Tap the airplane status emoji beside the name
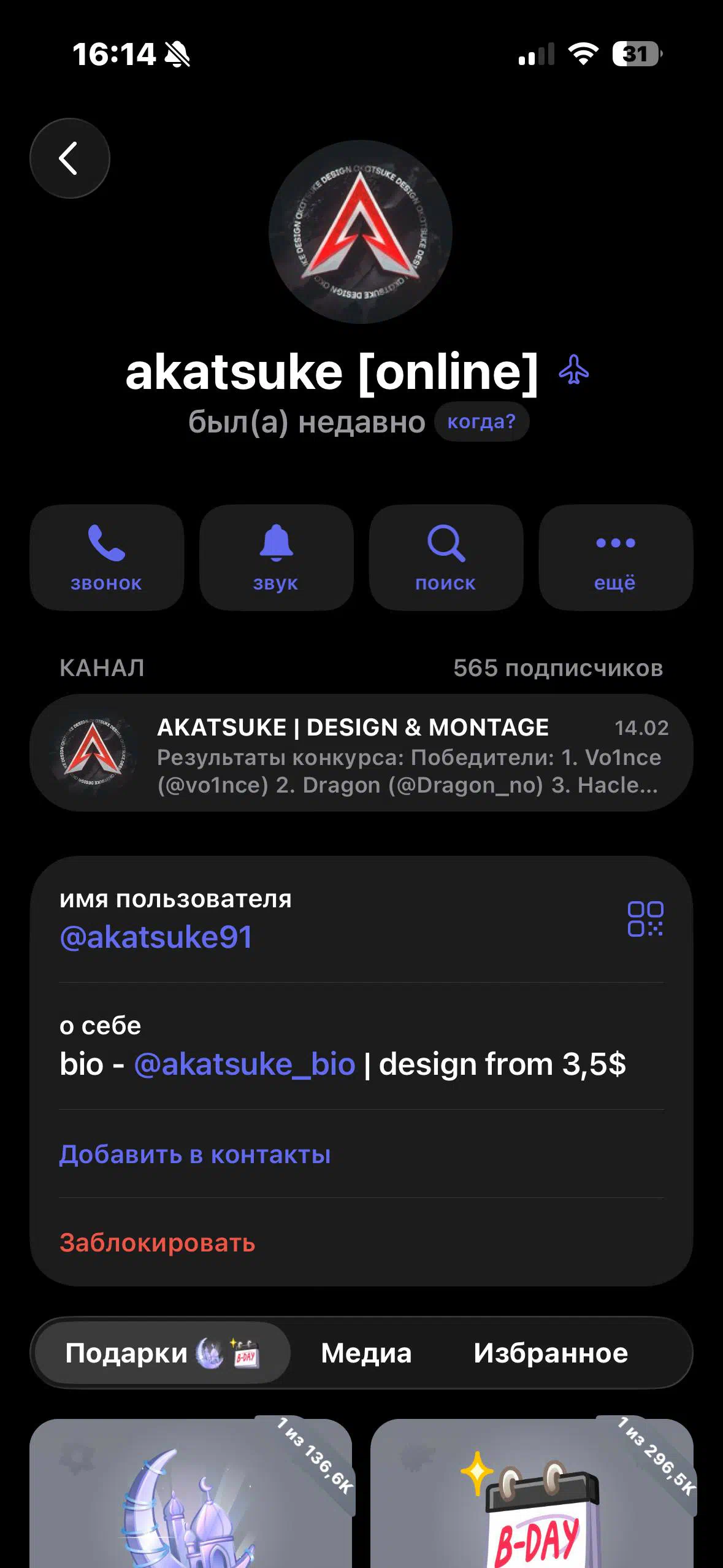This screenshot has height=1568, width=723. (573, 370)
